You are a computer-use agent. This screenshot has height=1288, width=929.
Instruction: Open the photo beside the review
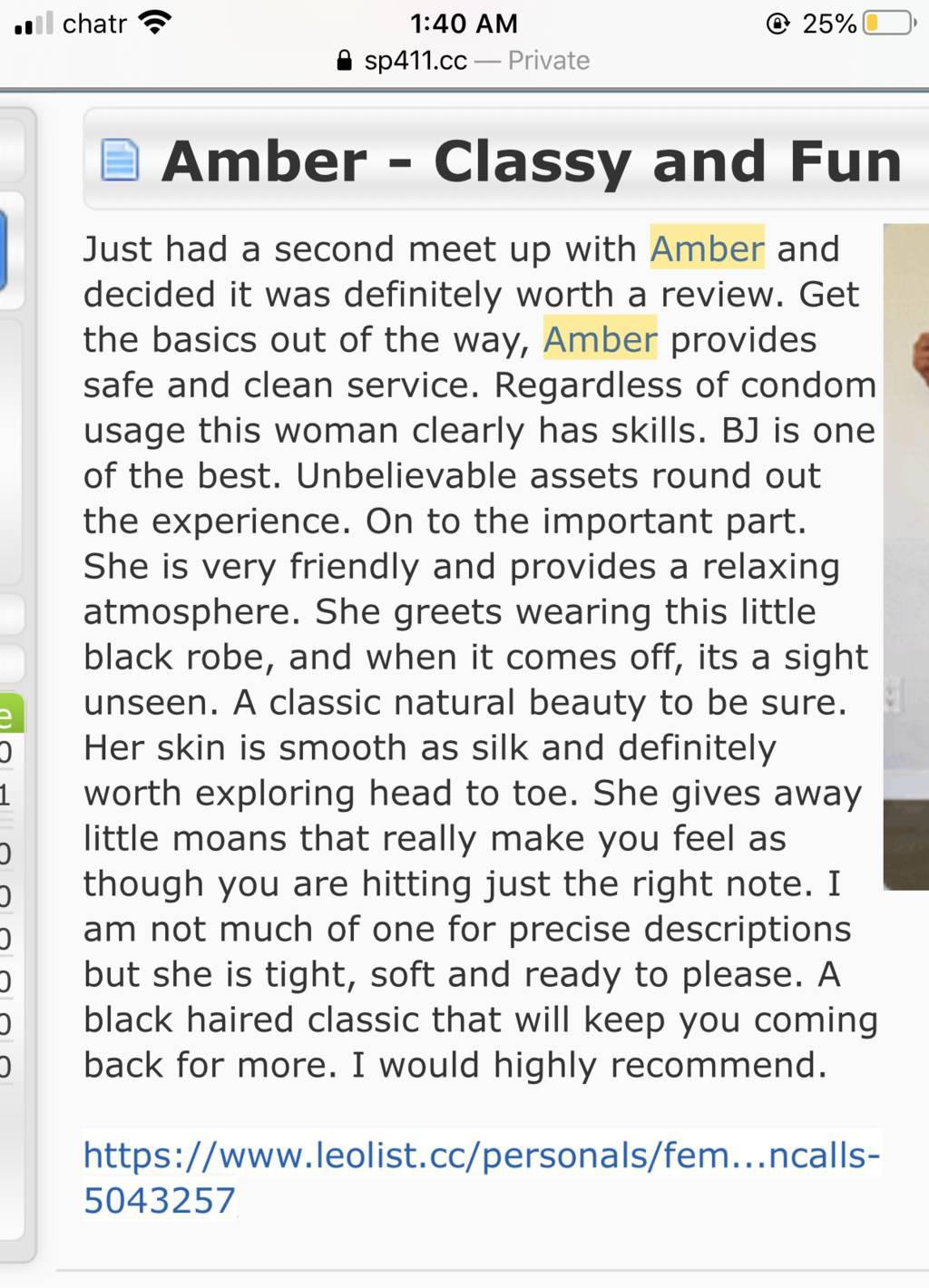tap(906, 555)
